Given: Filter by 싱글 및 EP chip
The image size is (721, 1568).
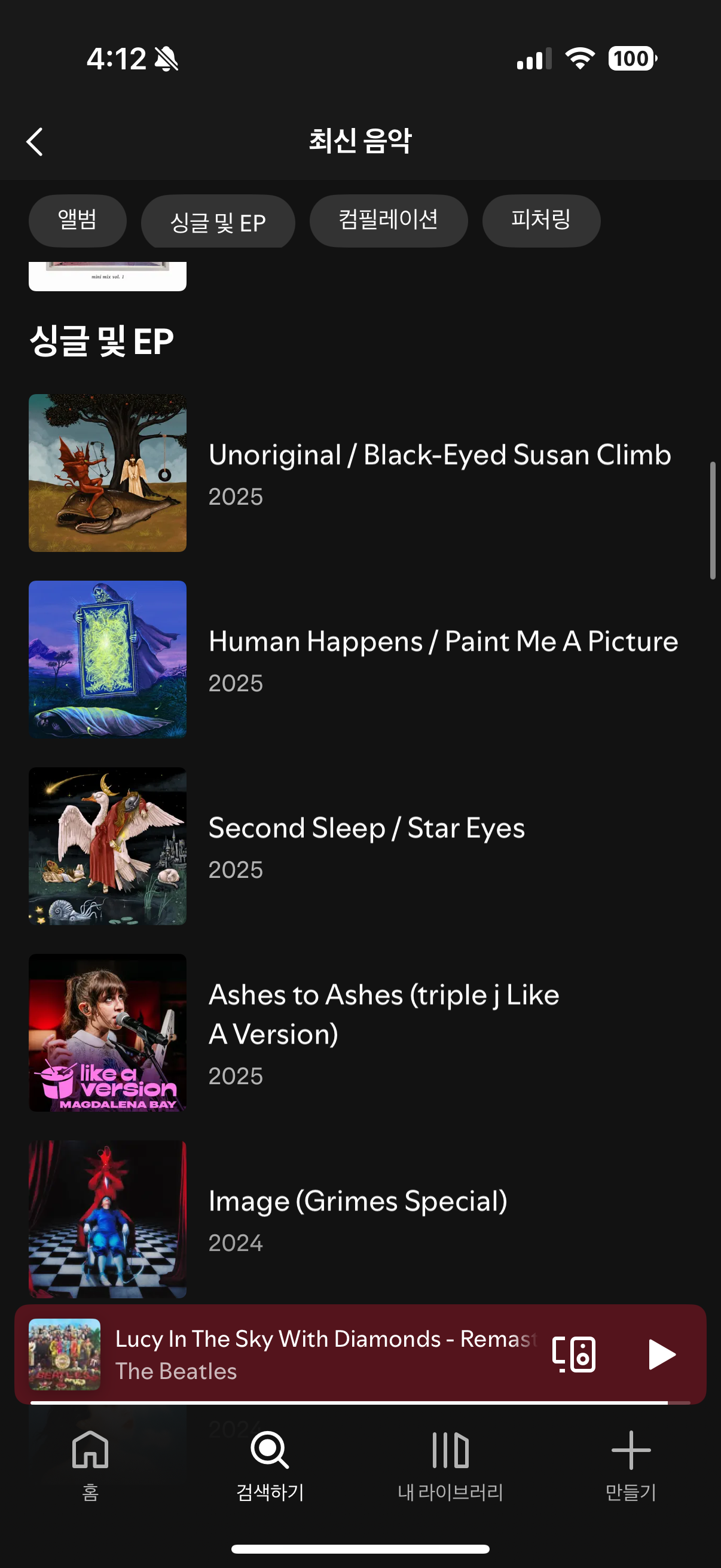Looking at the screenshot, I should coord(218,222).
